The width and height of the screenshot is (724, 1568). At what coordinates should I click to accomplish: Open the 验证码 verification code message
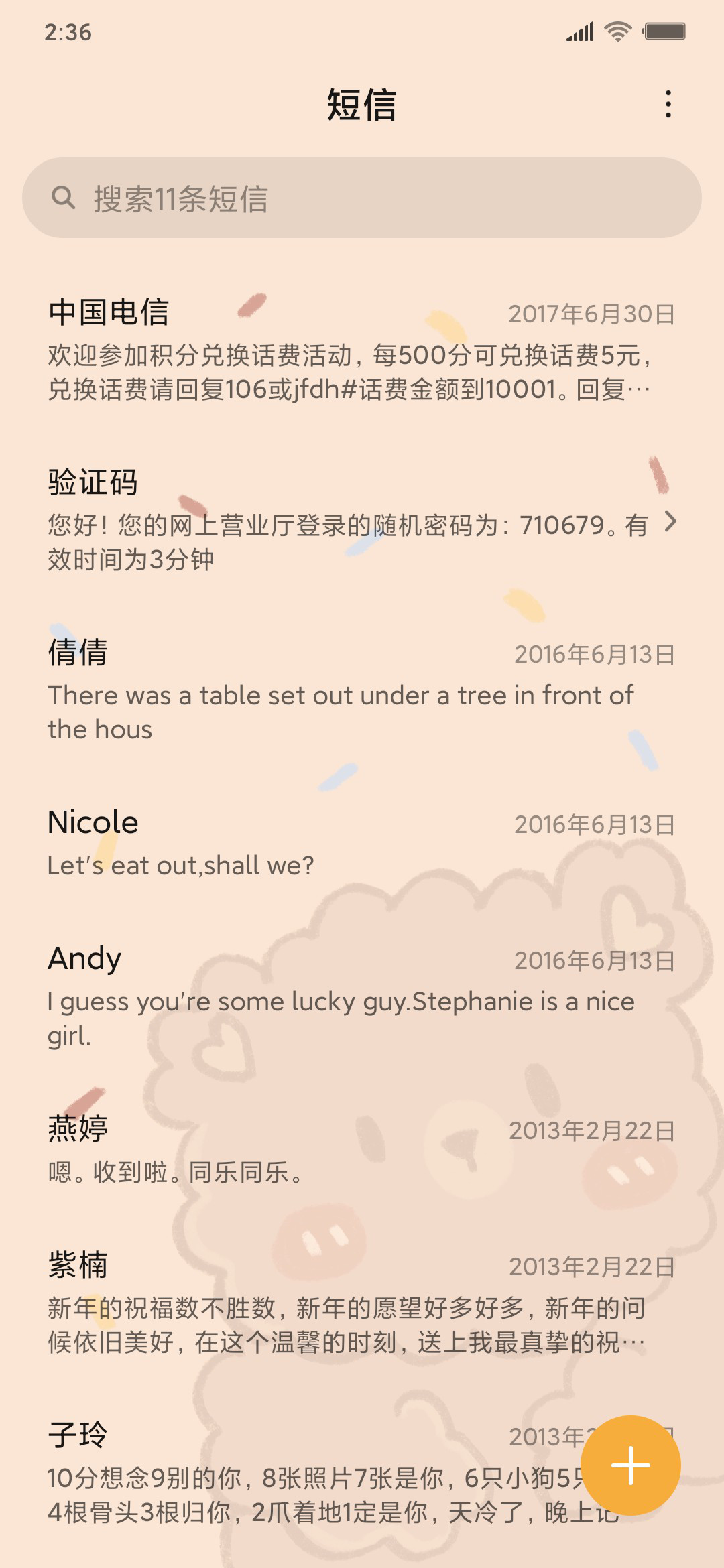362,521
